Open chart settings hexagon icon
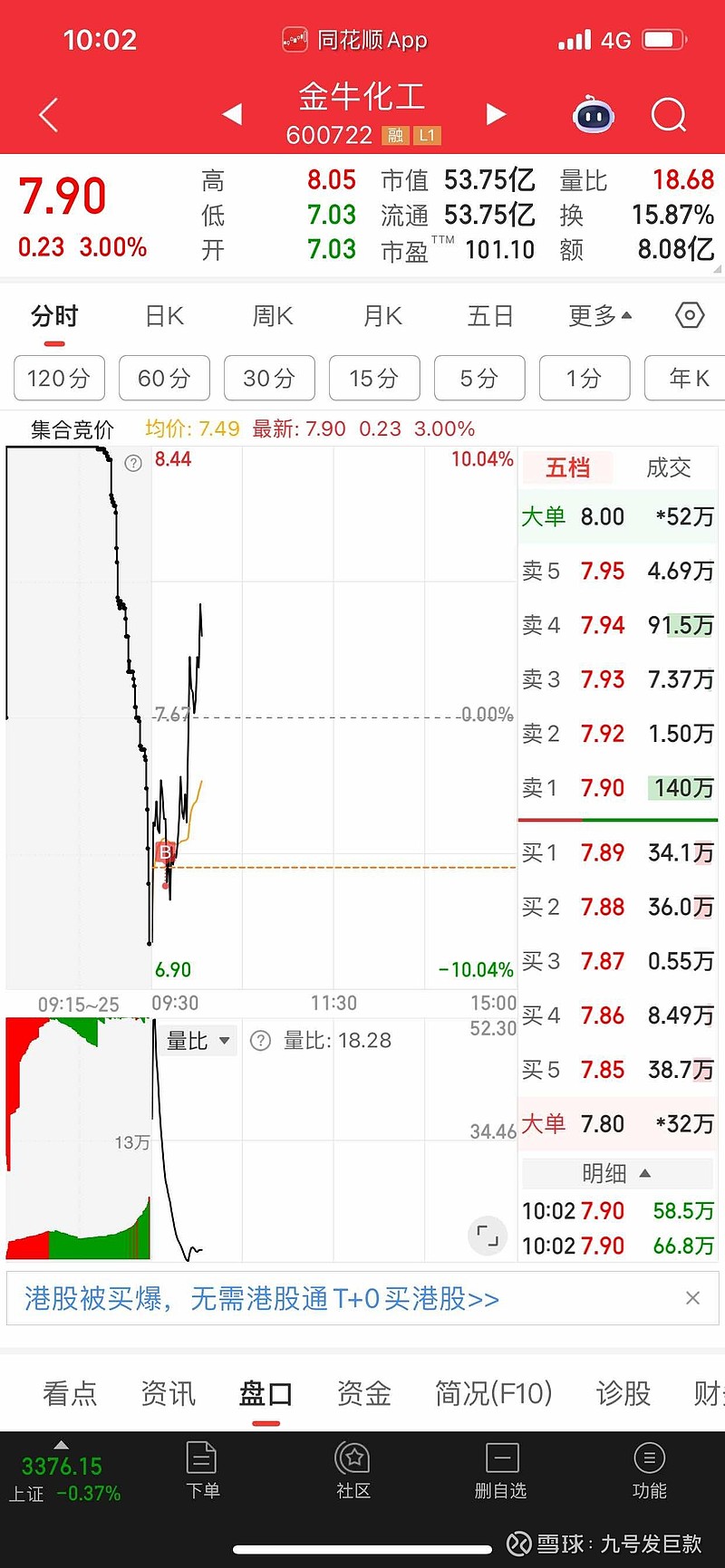725x1568 pixels. click(690, 315)
